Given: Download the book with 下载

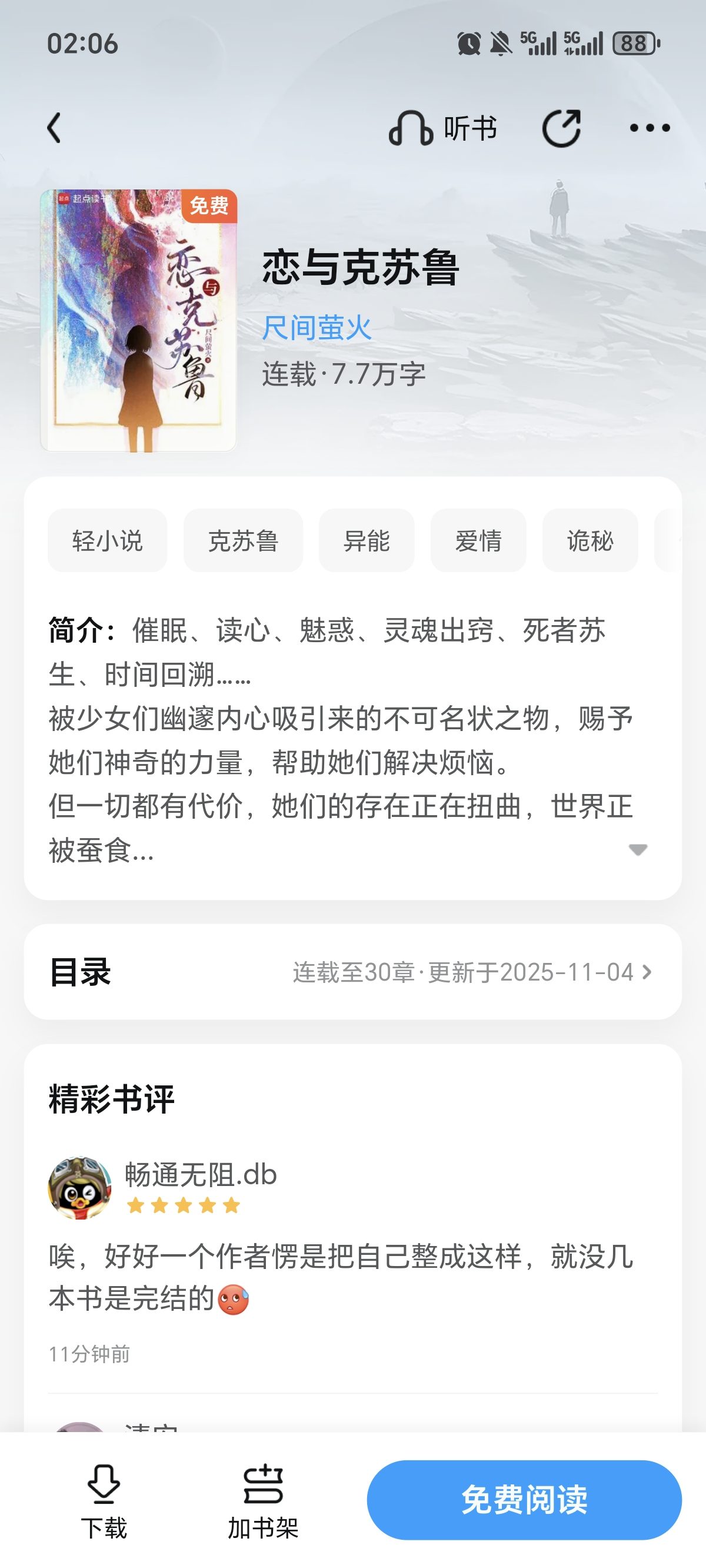Looking at the screenshot, I should coord(104,1500).
